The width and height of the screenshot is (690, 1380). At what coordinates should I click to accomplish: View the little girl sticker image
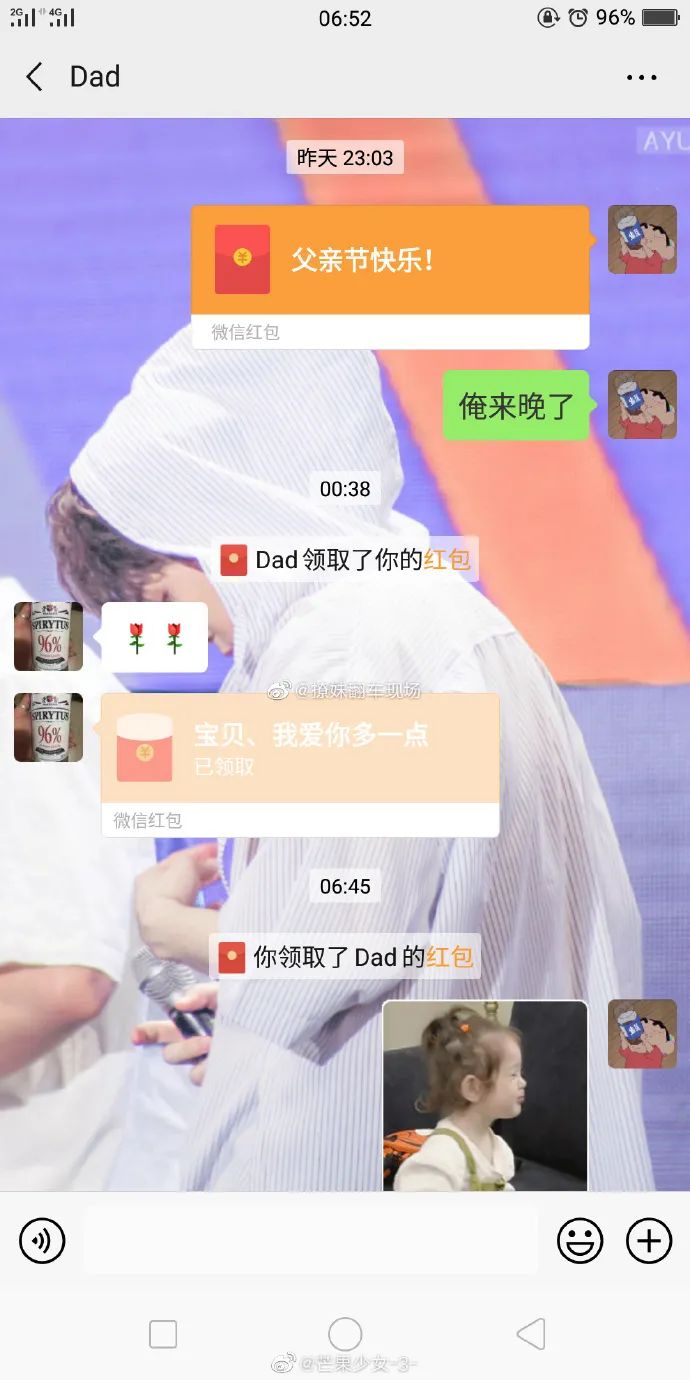click(485, 1095)
